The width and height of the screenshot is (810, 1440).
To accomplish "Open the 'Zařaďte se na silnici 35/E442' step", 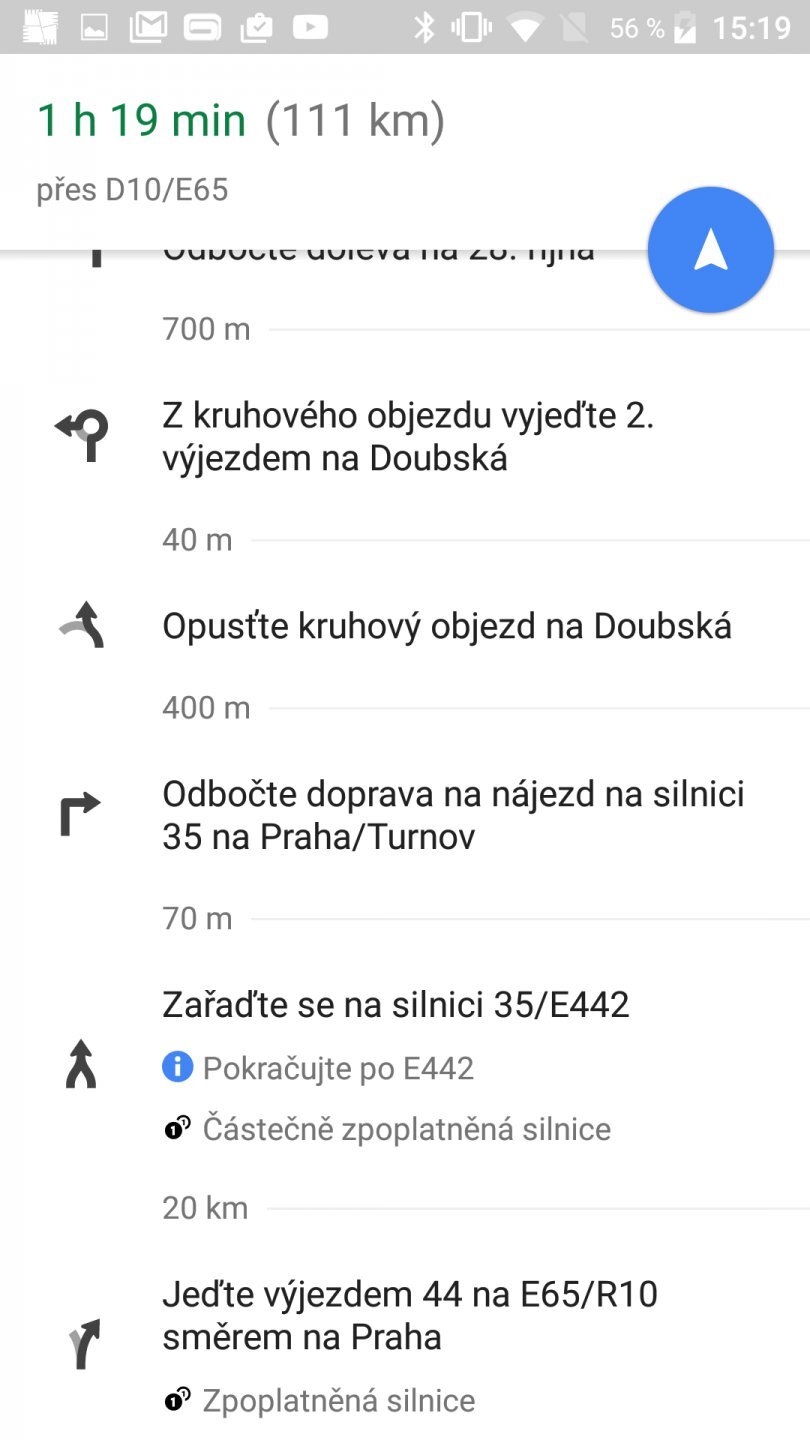I will point(396,1005).
